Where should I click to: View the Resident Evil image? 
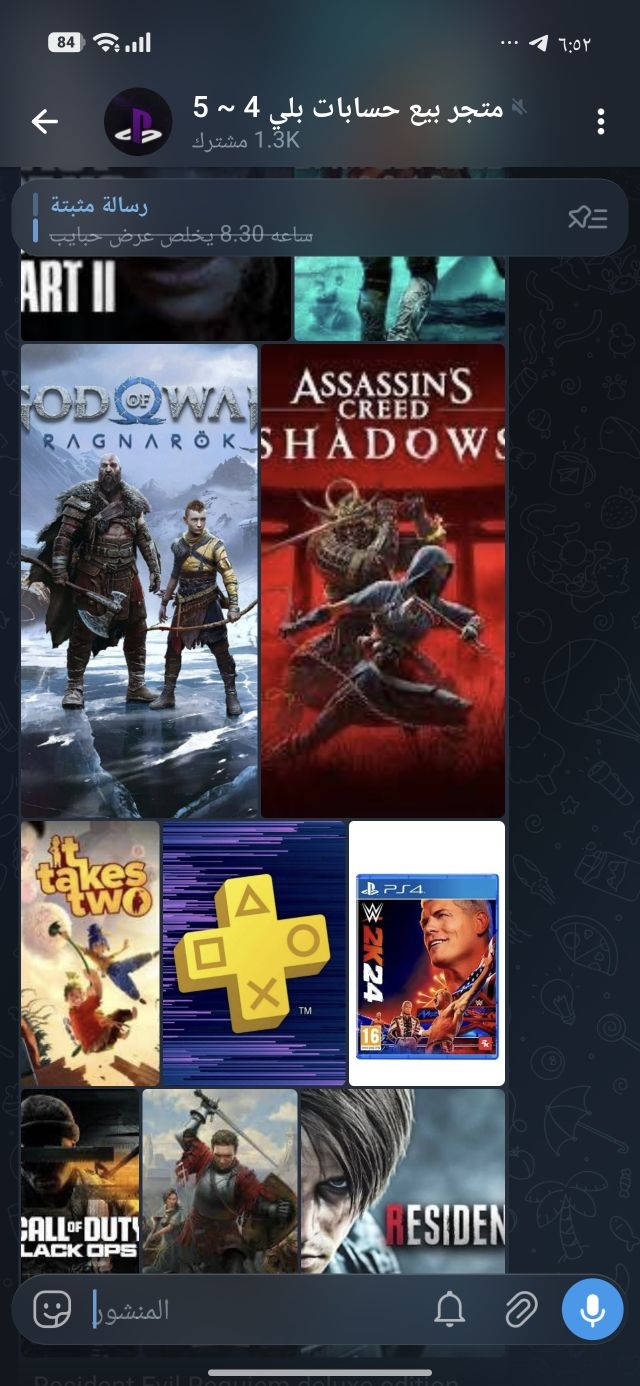[x=403, y=1180]
